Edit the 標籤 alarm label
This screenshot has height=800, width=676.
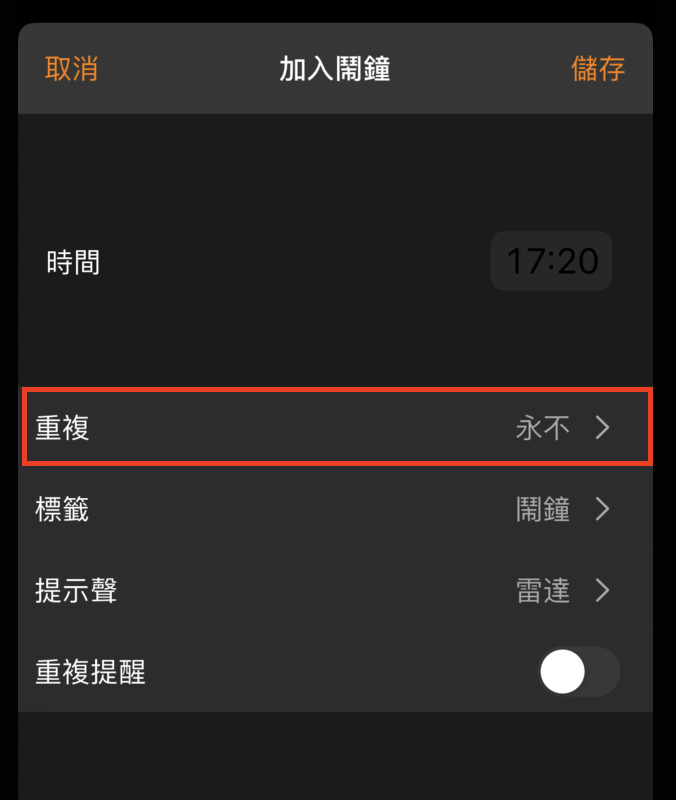337,509
